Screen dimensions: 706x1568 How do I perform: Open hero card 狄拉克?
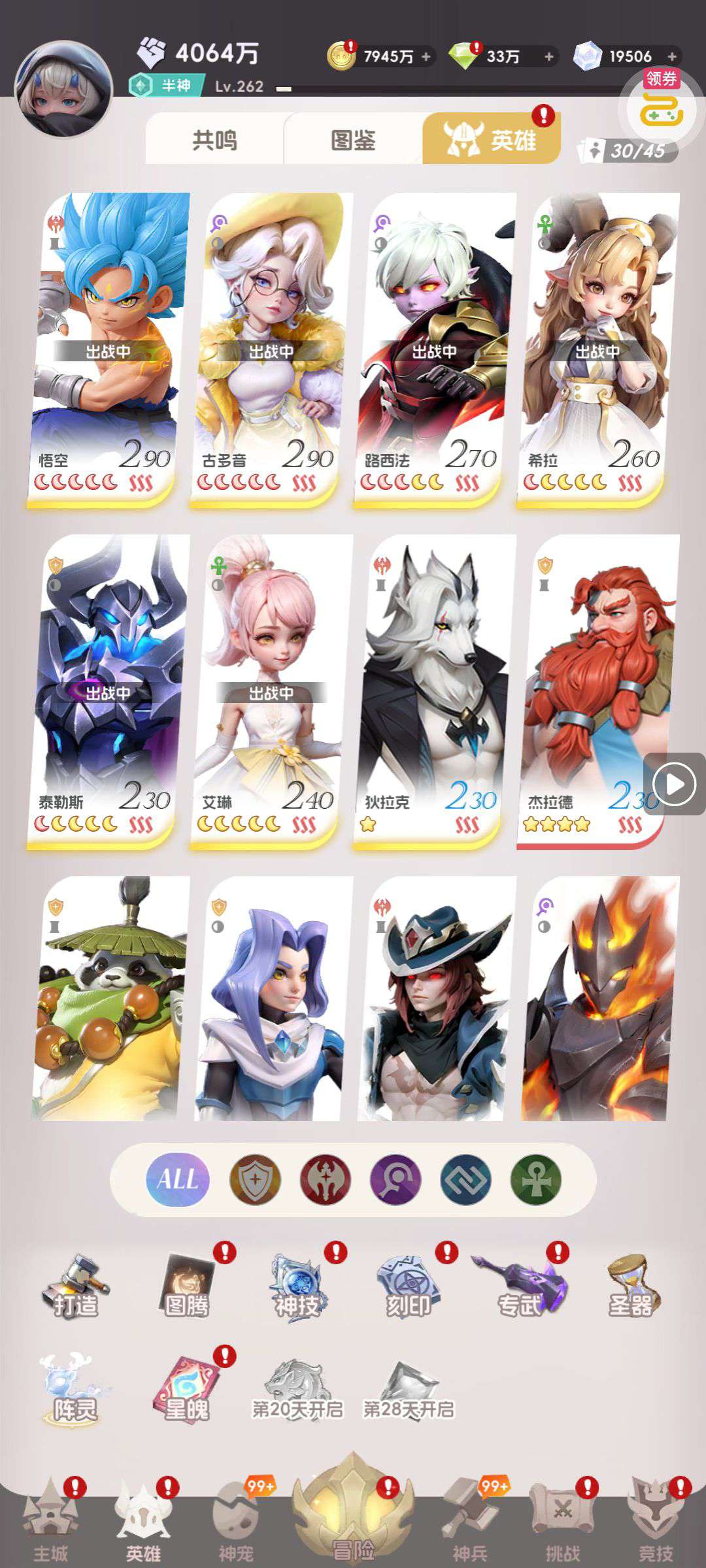point(435,689)
